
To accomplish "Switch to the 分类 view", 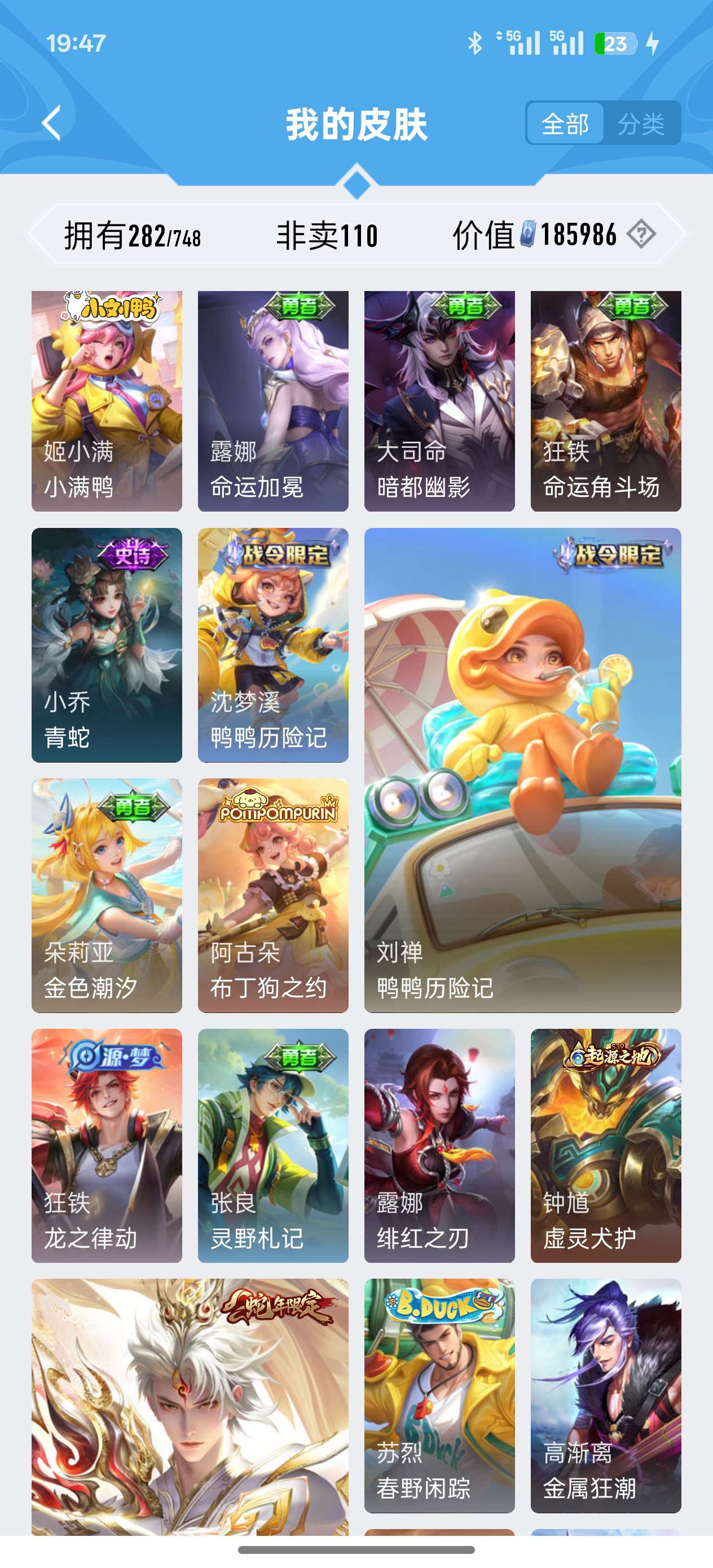I will pyautogui.click(x=641, y=124).
